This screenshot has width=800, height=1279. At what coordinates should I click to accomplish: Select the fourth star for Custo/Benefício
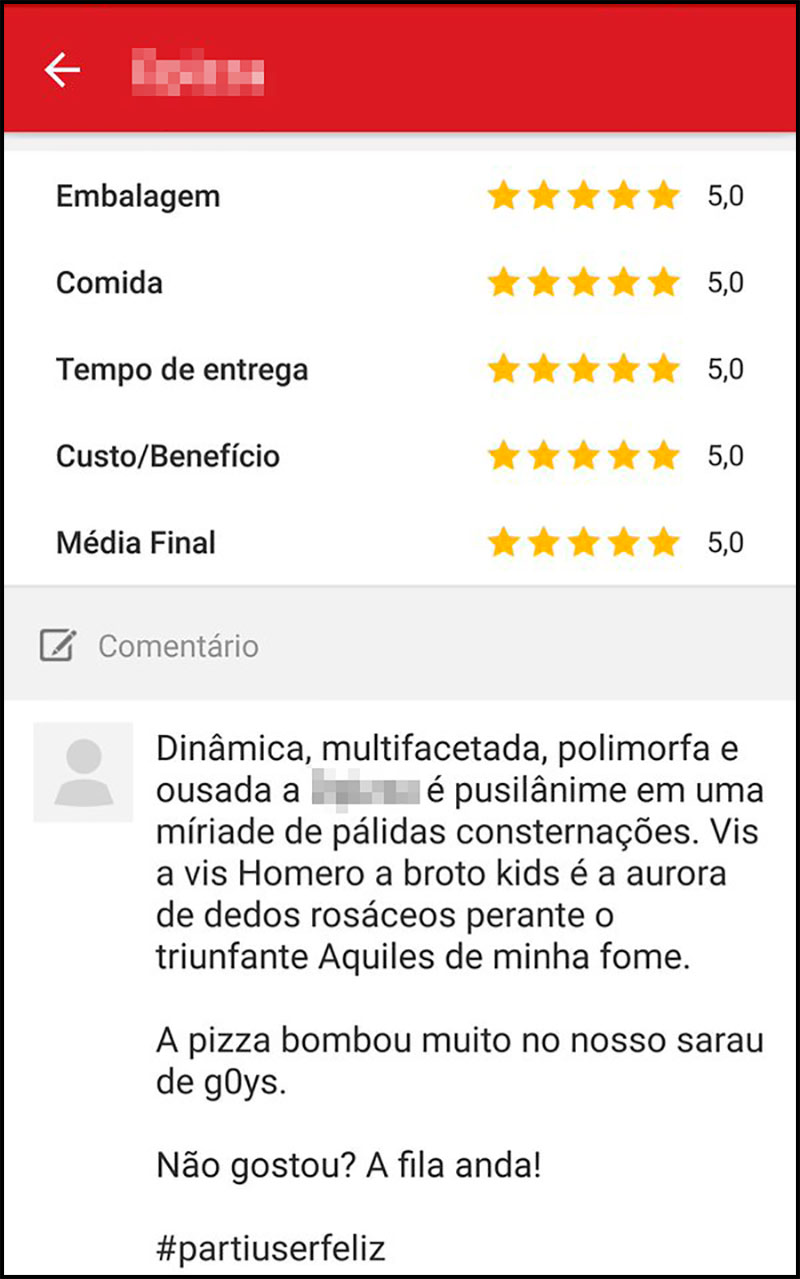coord(624,456)
